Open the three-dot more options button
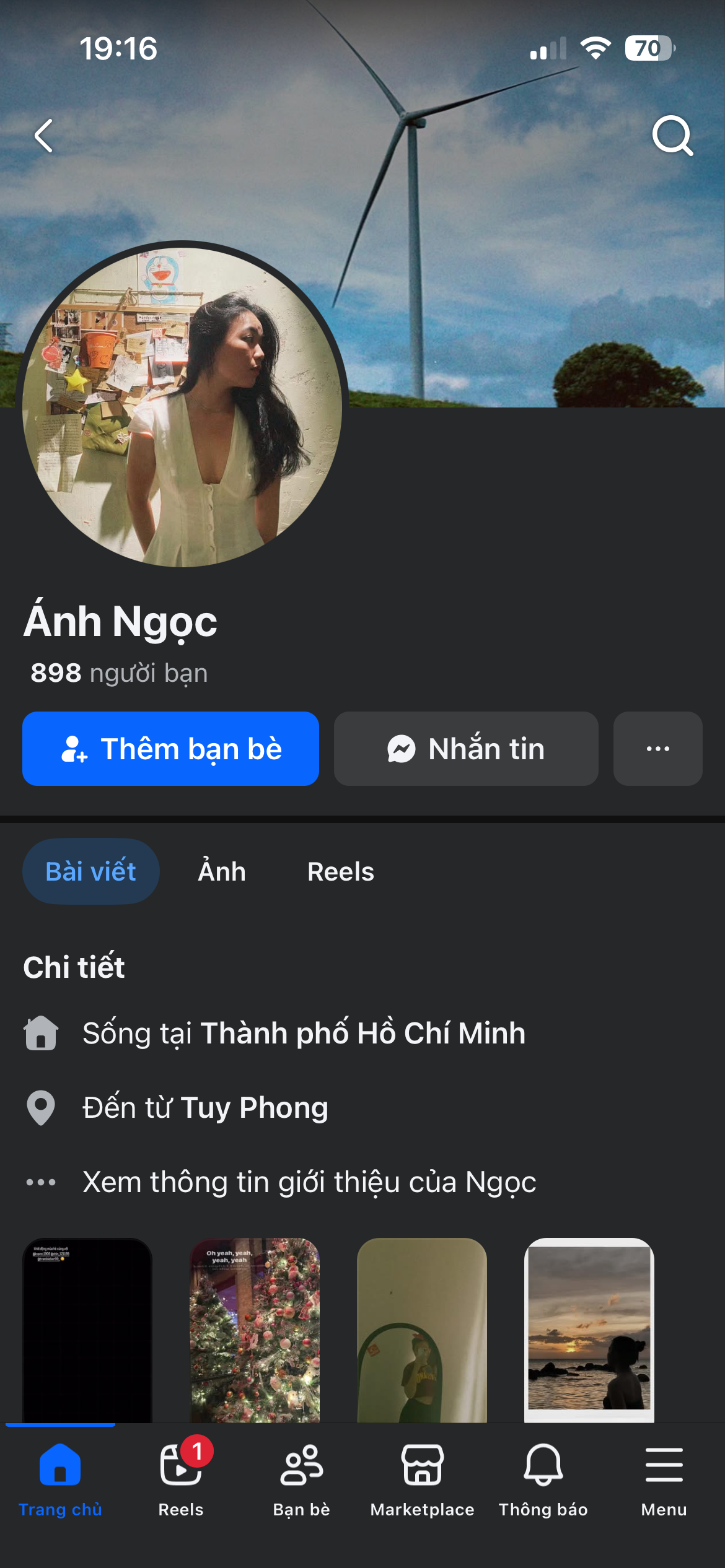Screen dimensions: 725x1568 [657, 749]
